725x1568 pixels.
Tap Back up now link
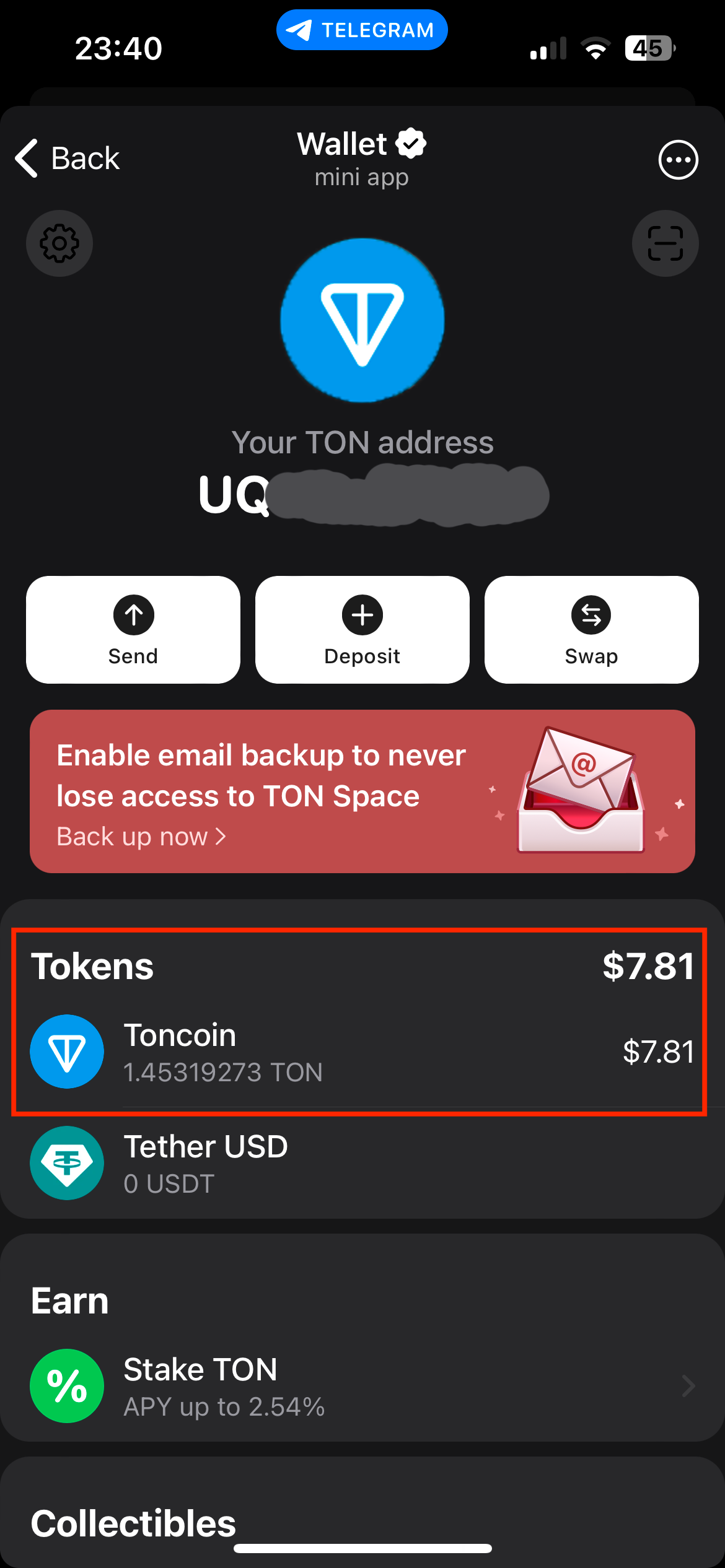pyautogui.click(x=141, y=837)
